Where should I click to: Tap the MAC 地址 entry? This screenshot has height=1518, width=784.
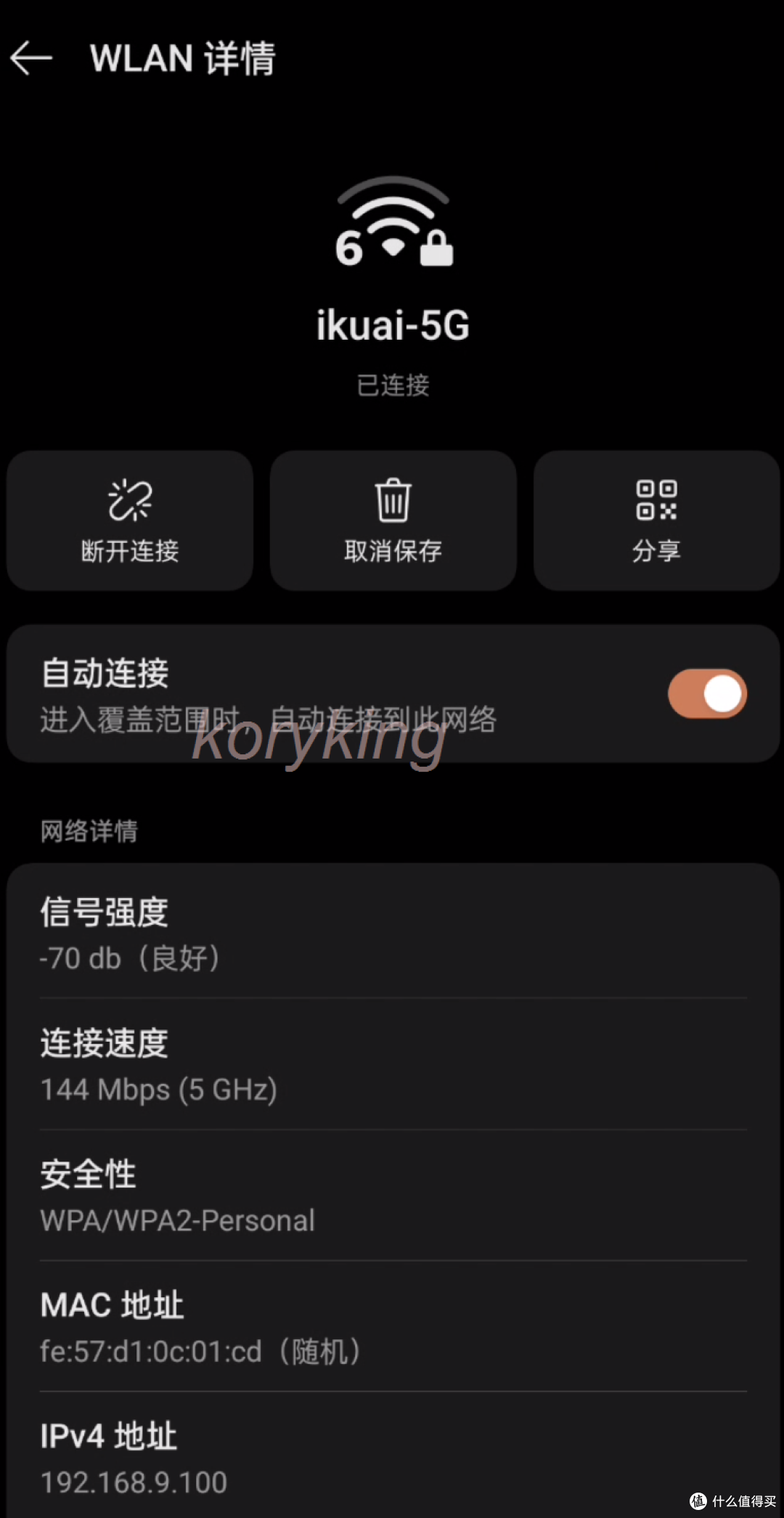(x=392, y=1327)
